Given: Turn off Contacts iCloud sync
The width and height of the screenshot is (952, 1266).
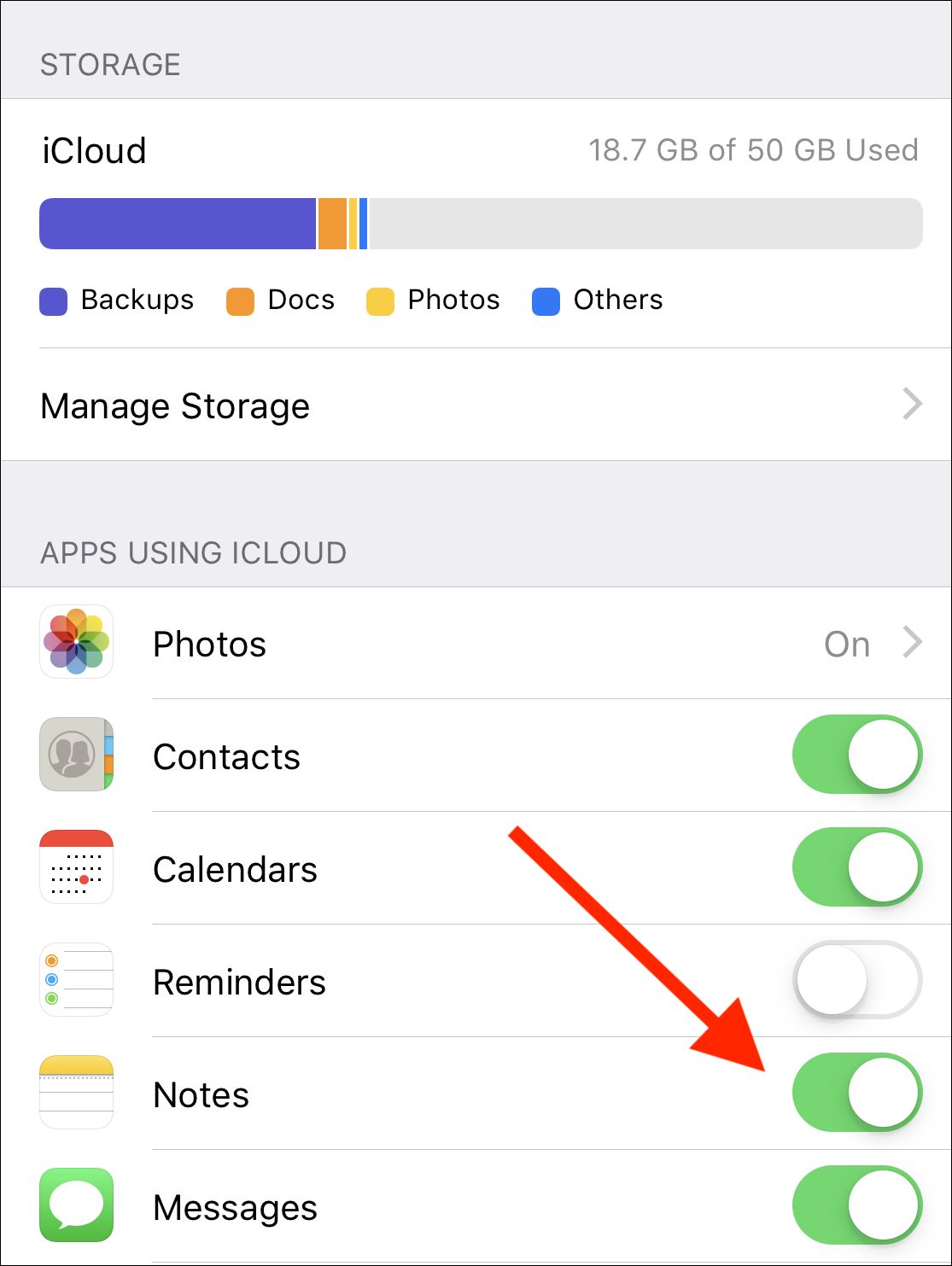Looking at the screenshot, I should (856, 756).
